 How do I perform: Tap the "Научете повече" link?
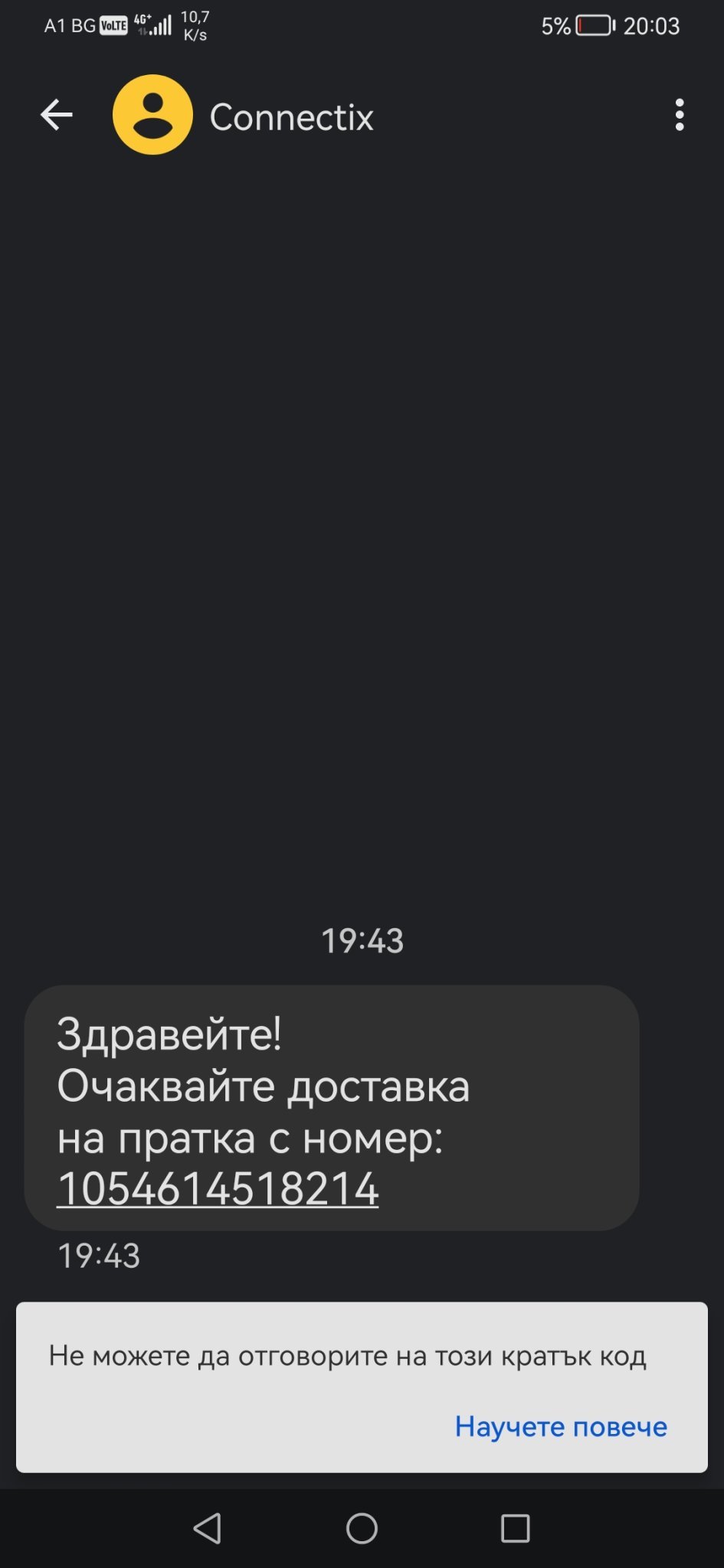[561, 1426]
